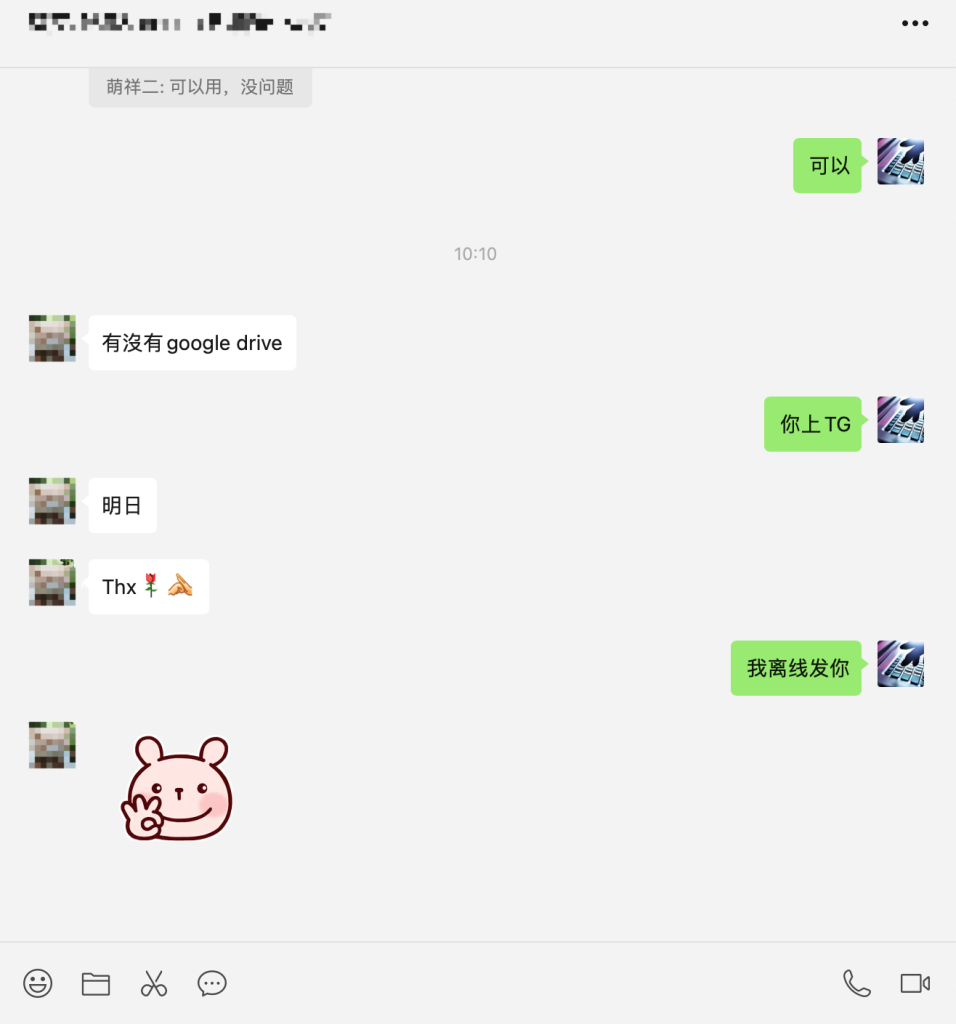Open contact avatar beside 有沒有 google drive
Screen dimensions: 956x1024
click(x=52, y=339)
